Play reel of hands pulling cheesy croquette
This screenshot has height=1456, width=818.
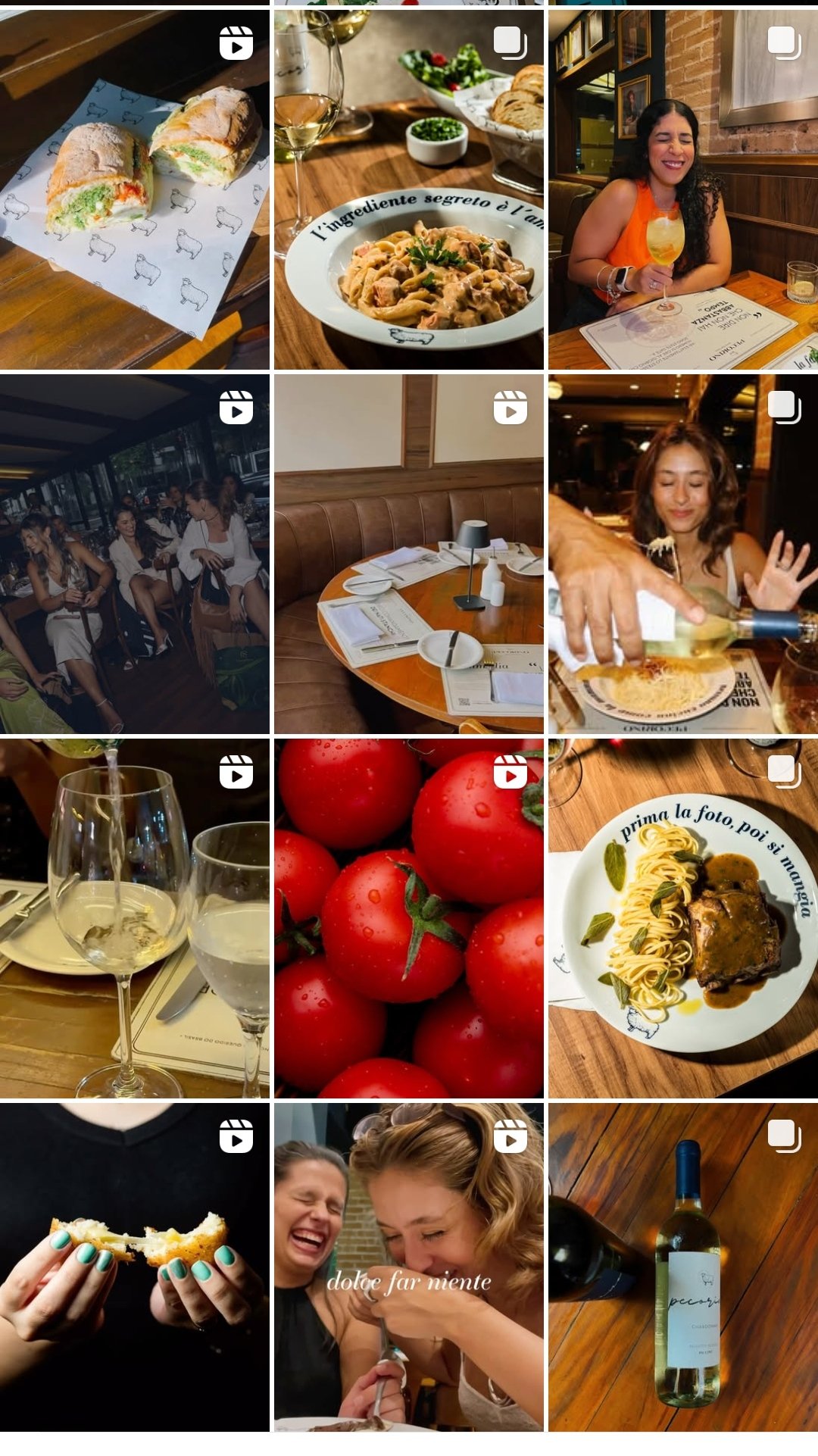[x=135, y=1267]
